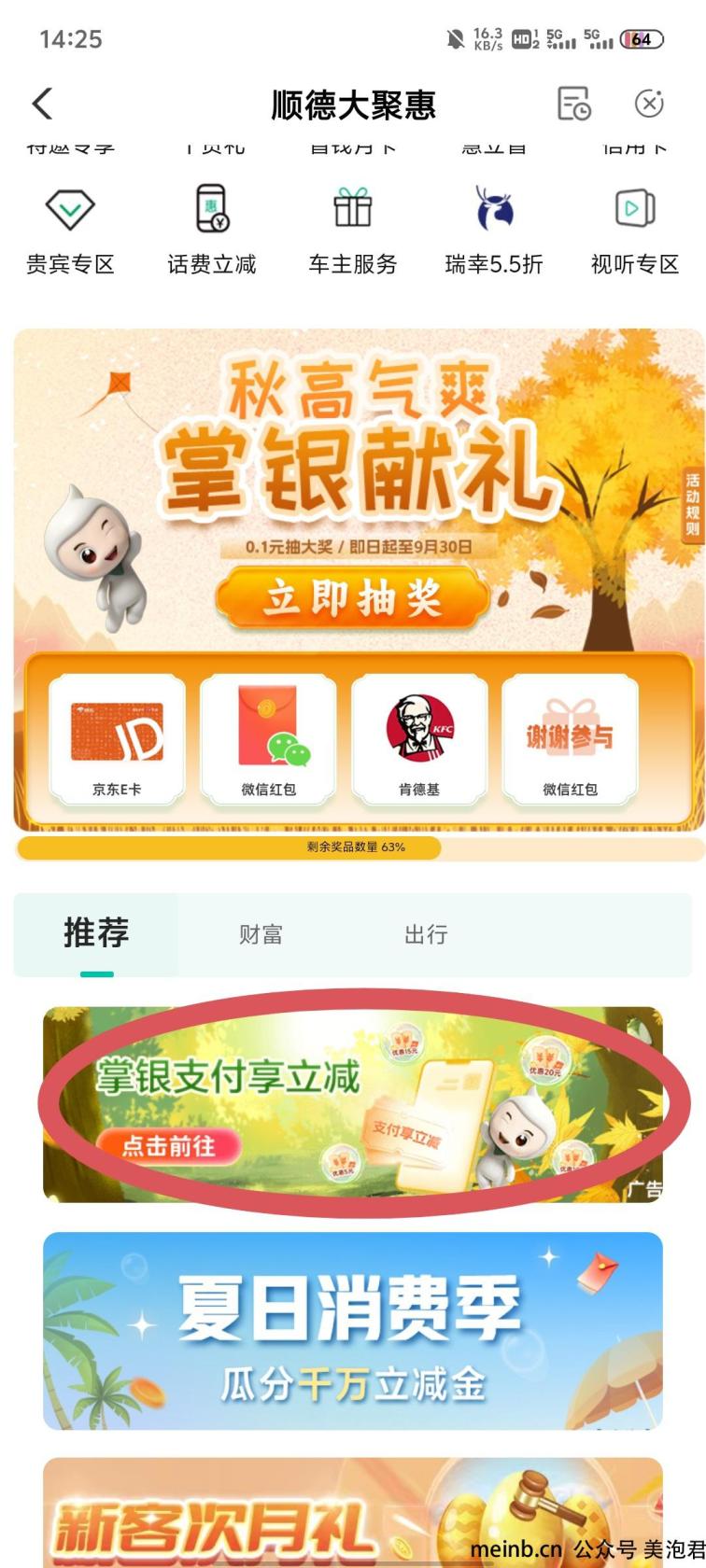Viewport: 706px width, 1568px height.
Task: Select the 推荐 tab
Action: pyautogui.click(x=96, y=934)
